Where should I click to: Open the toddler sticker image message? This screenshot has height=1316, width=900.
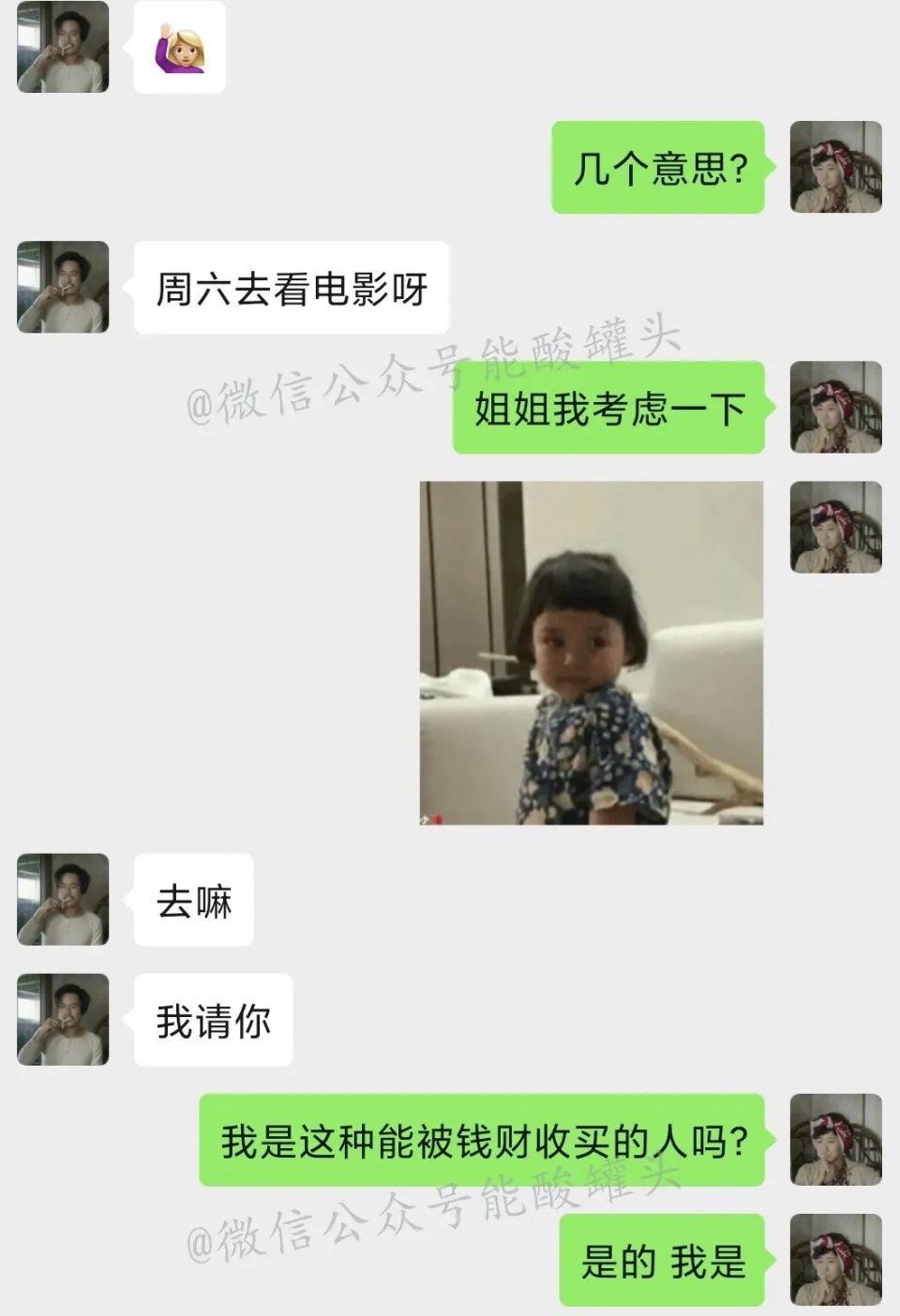pos(591,653)
